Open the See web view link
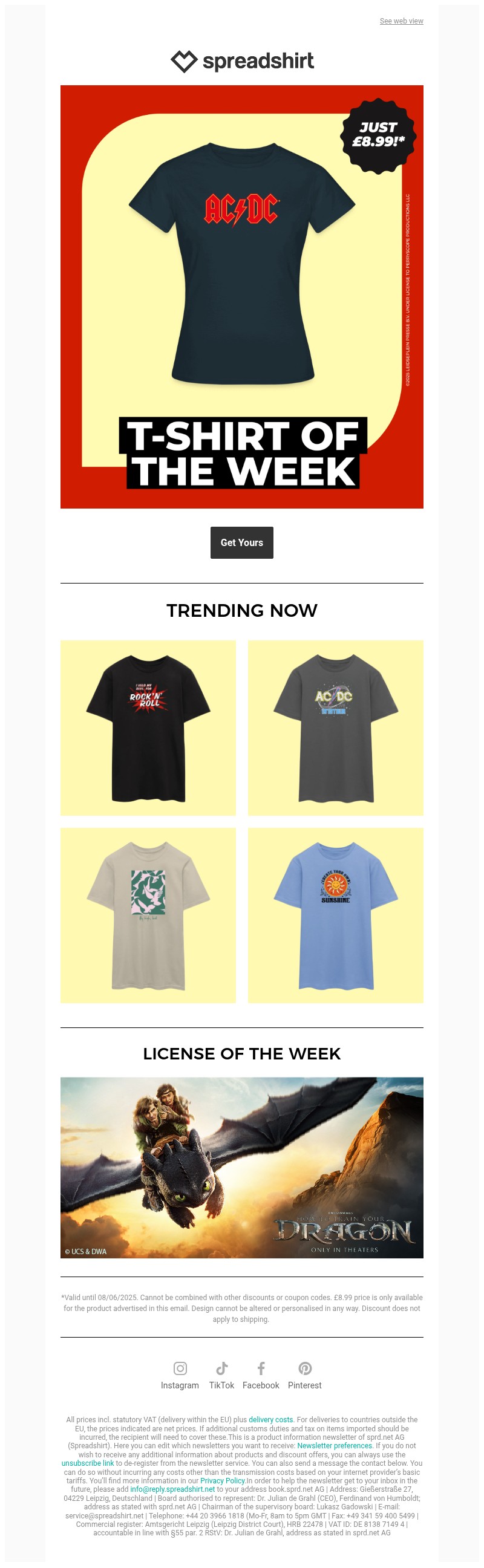 click(x=401, y=21)
